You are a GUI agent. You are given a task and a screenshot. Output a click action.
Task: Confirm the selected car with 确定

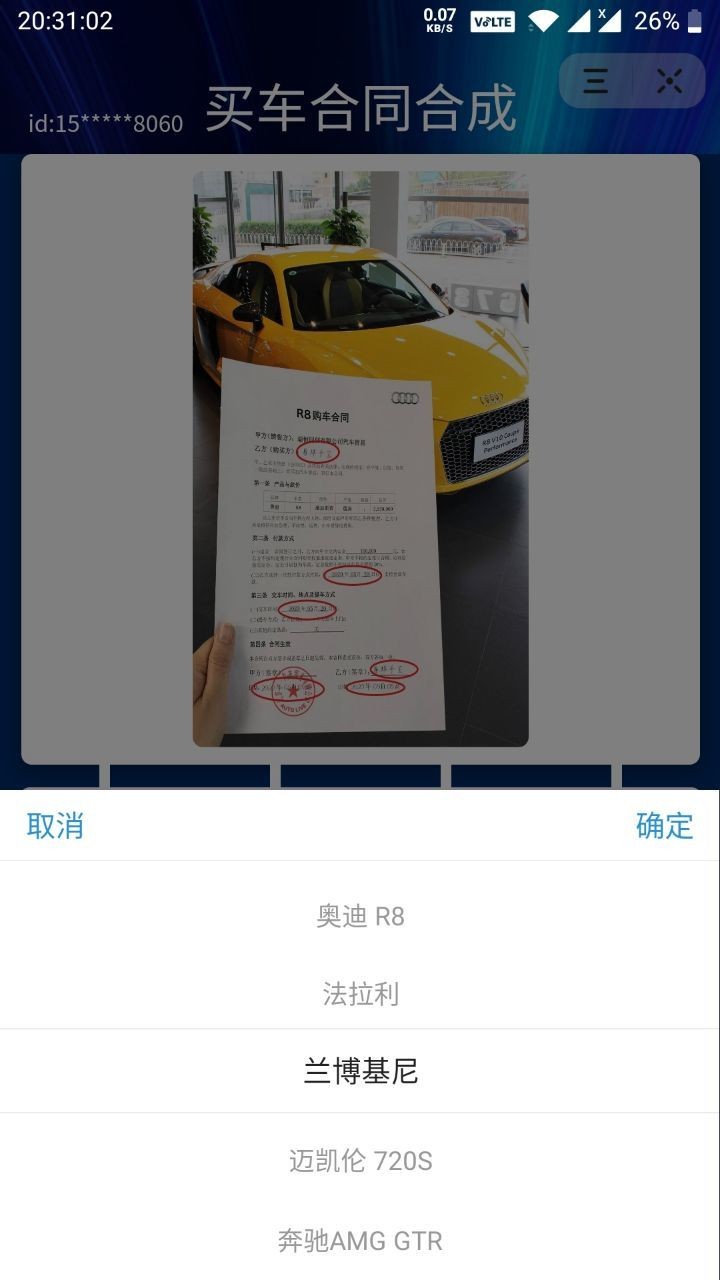(x=664, y=826)
